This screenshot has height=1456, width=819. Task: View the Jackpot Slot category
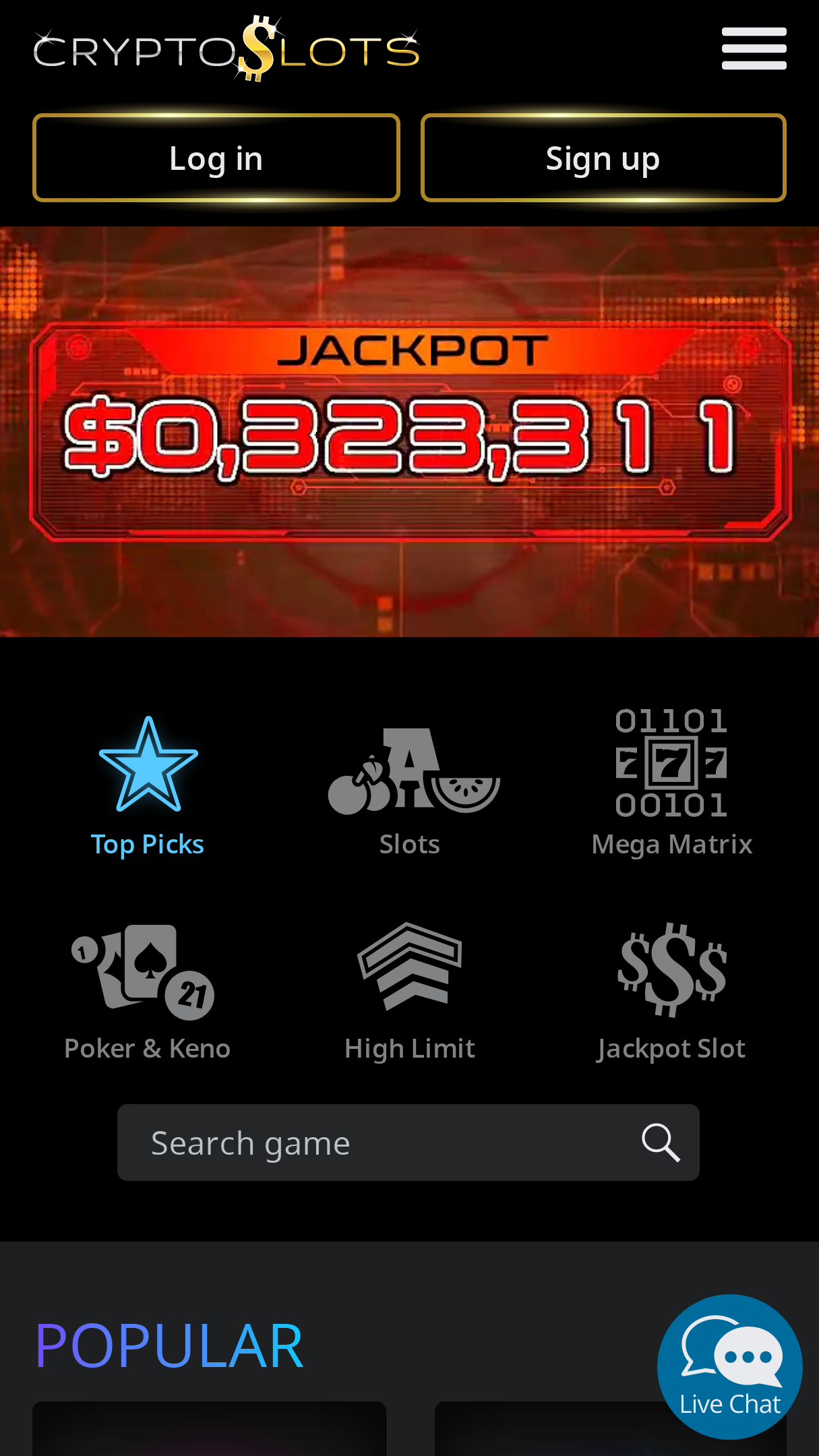(671, 992)
